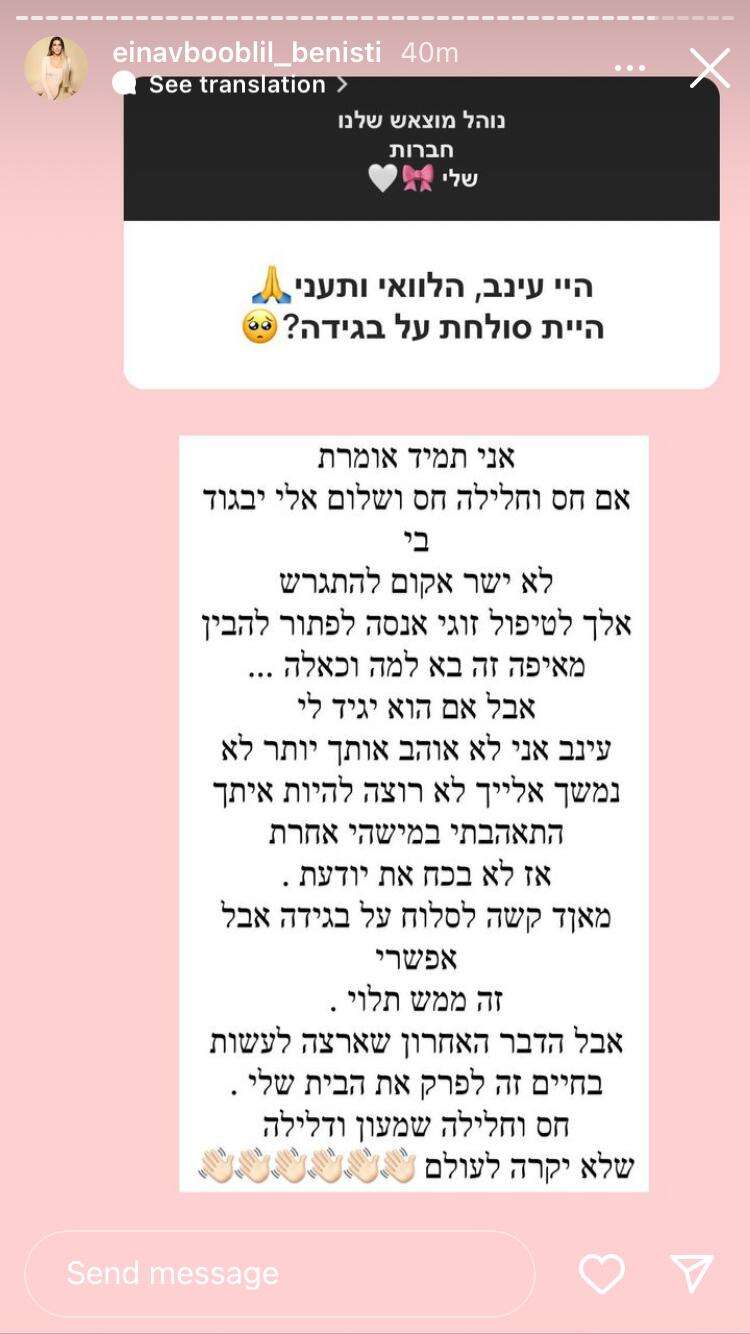Like this story with the heart
750x1334 pixels.
(x=602, y=1273)
